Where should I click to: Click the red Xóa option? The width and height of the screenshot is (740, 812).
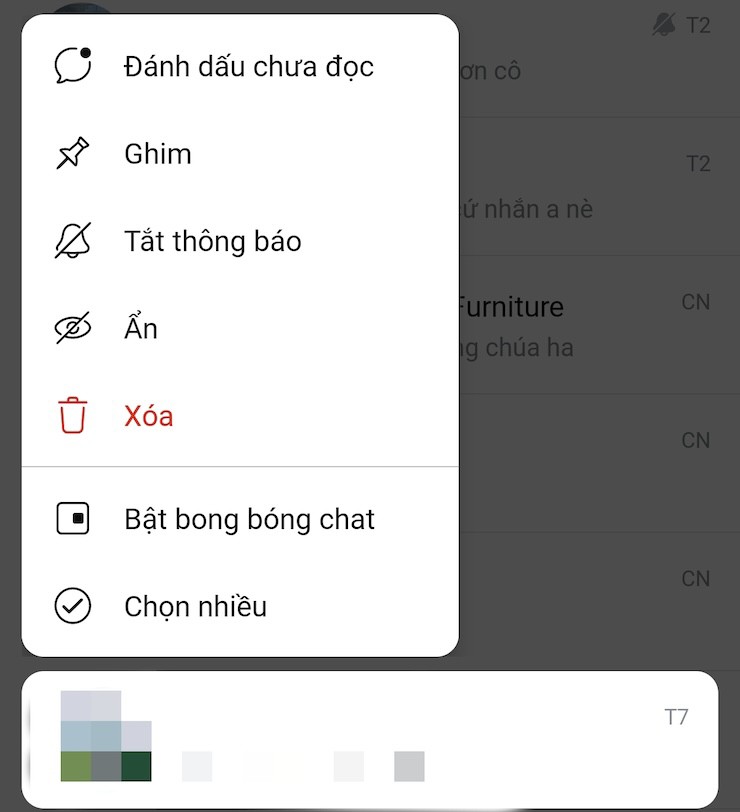pyautogui.click(x=148, y=414)
